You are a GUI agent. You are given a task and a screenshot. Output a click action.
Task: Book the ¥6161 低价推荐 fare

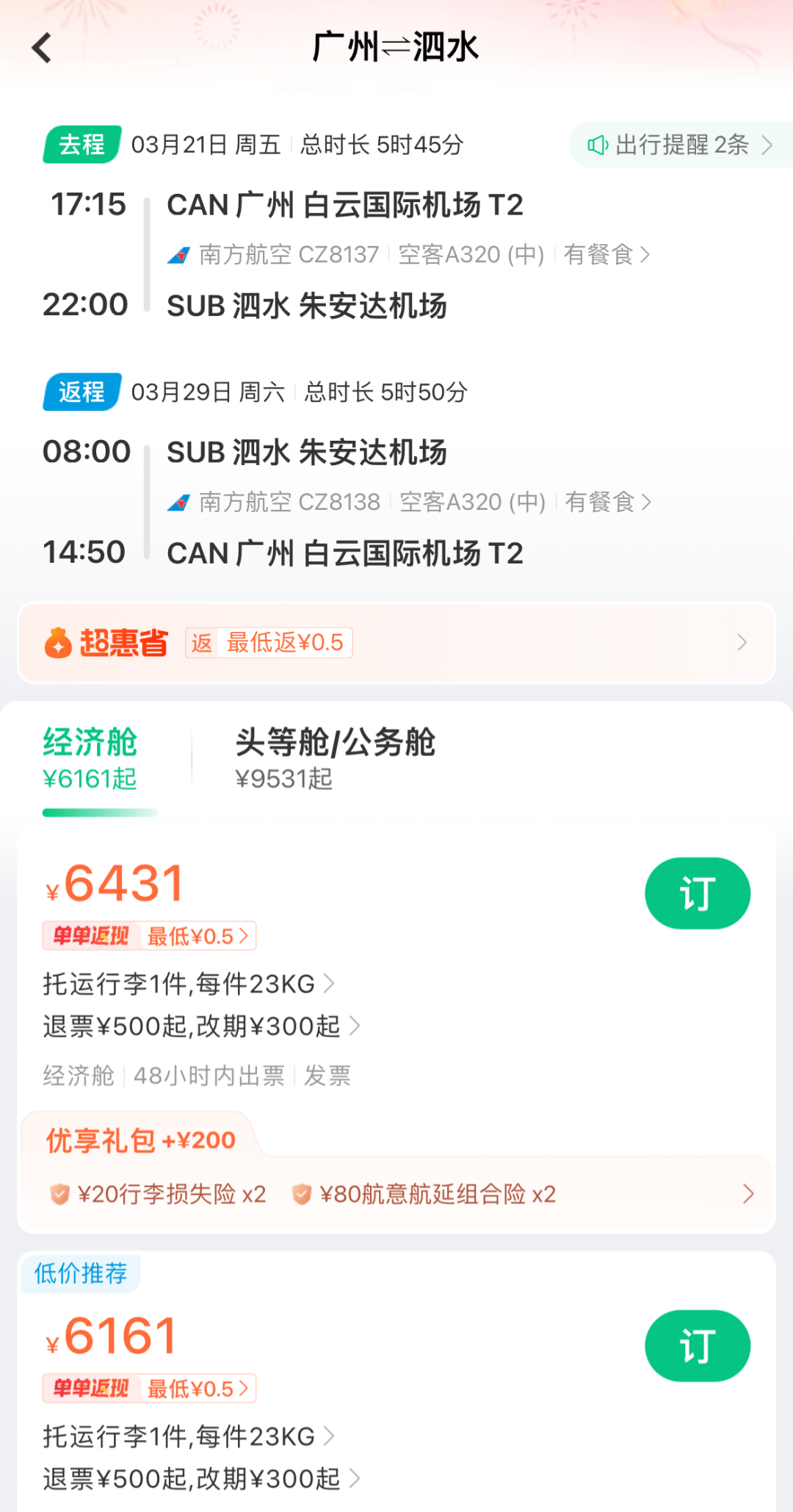coord(697,1346)
